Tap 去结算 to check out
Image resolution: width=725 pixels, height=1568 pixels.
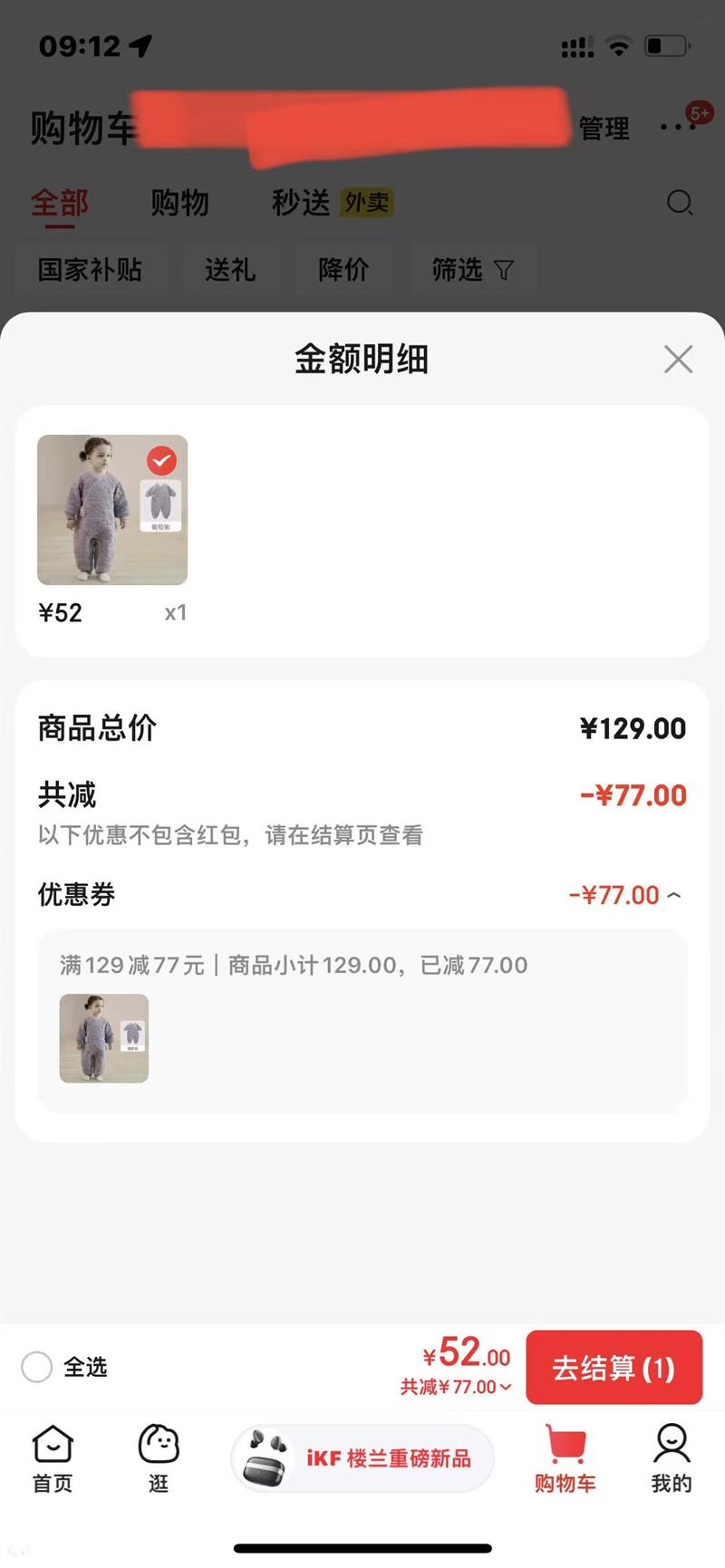pyautogui.click(x=614, y=1368)
